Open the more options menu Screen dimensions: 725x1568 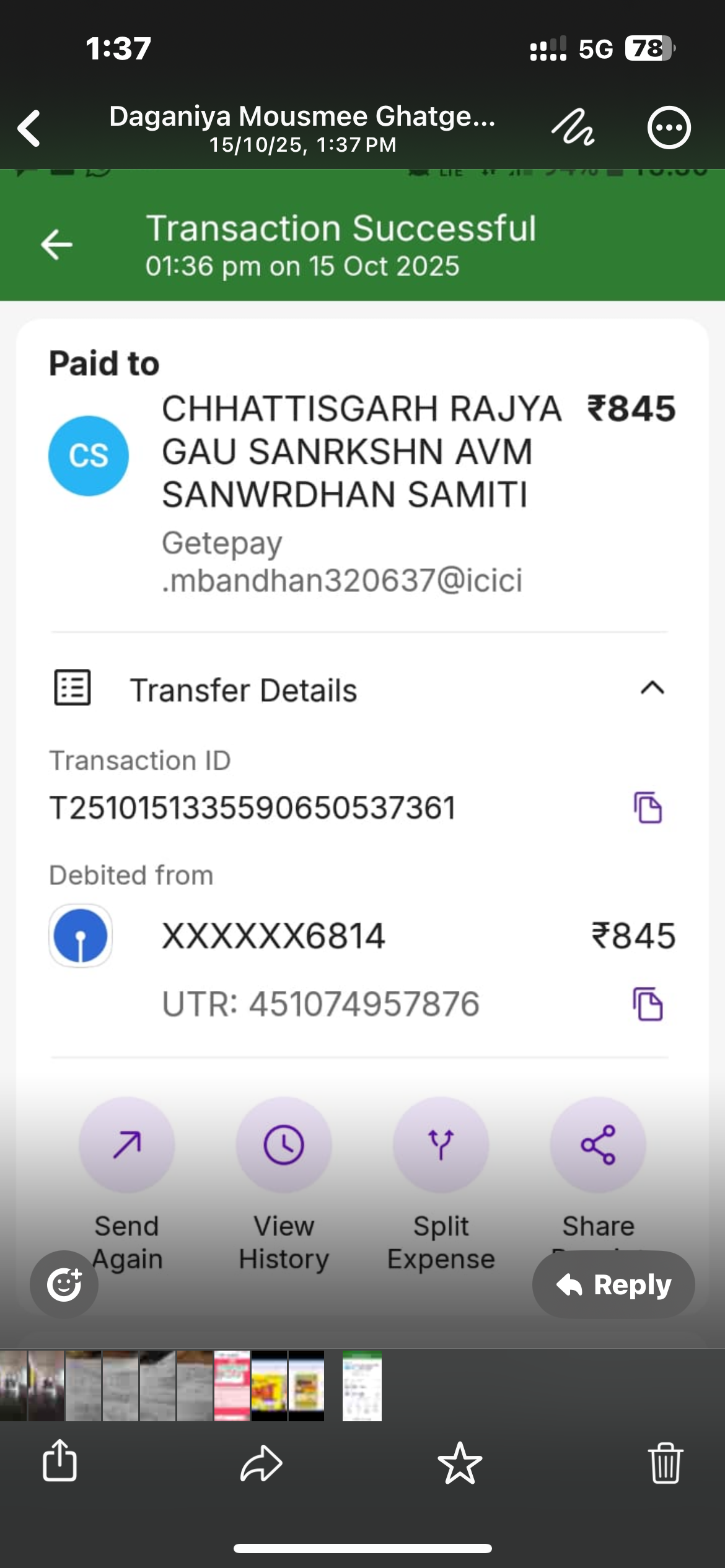669,128
